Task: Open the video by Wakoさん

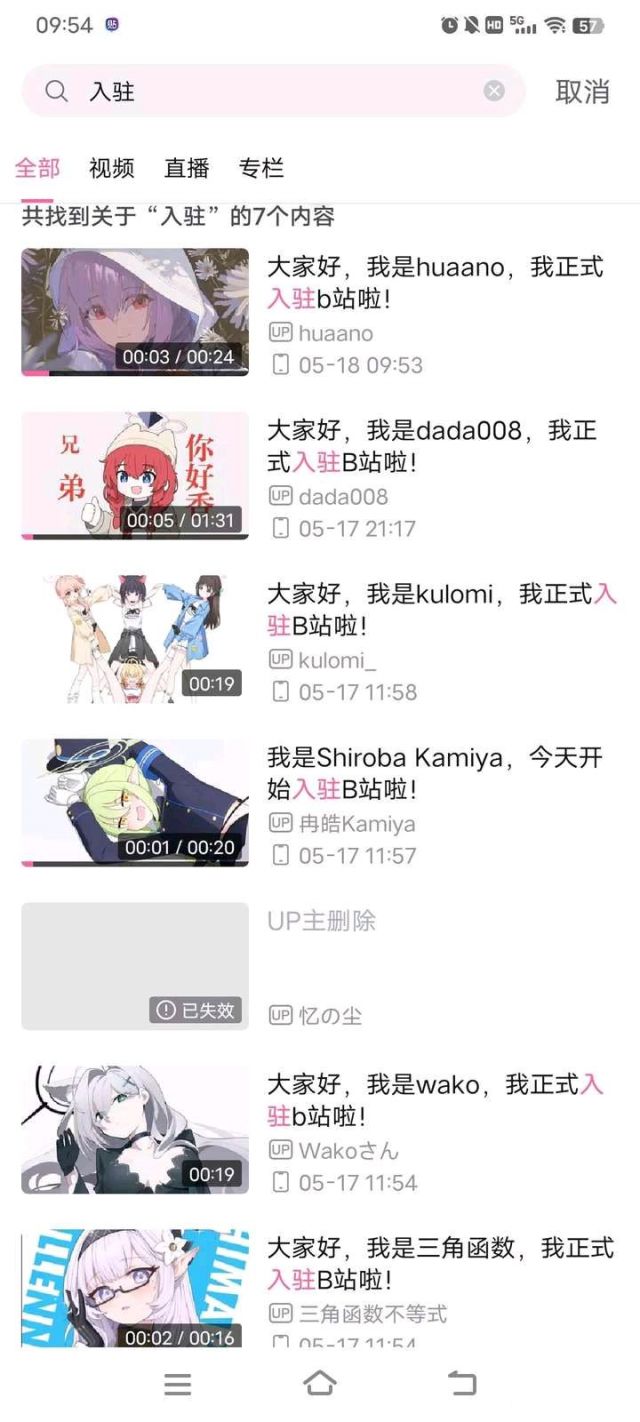Action: pyautogui.click(x=320, y=1130)
